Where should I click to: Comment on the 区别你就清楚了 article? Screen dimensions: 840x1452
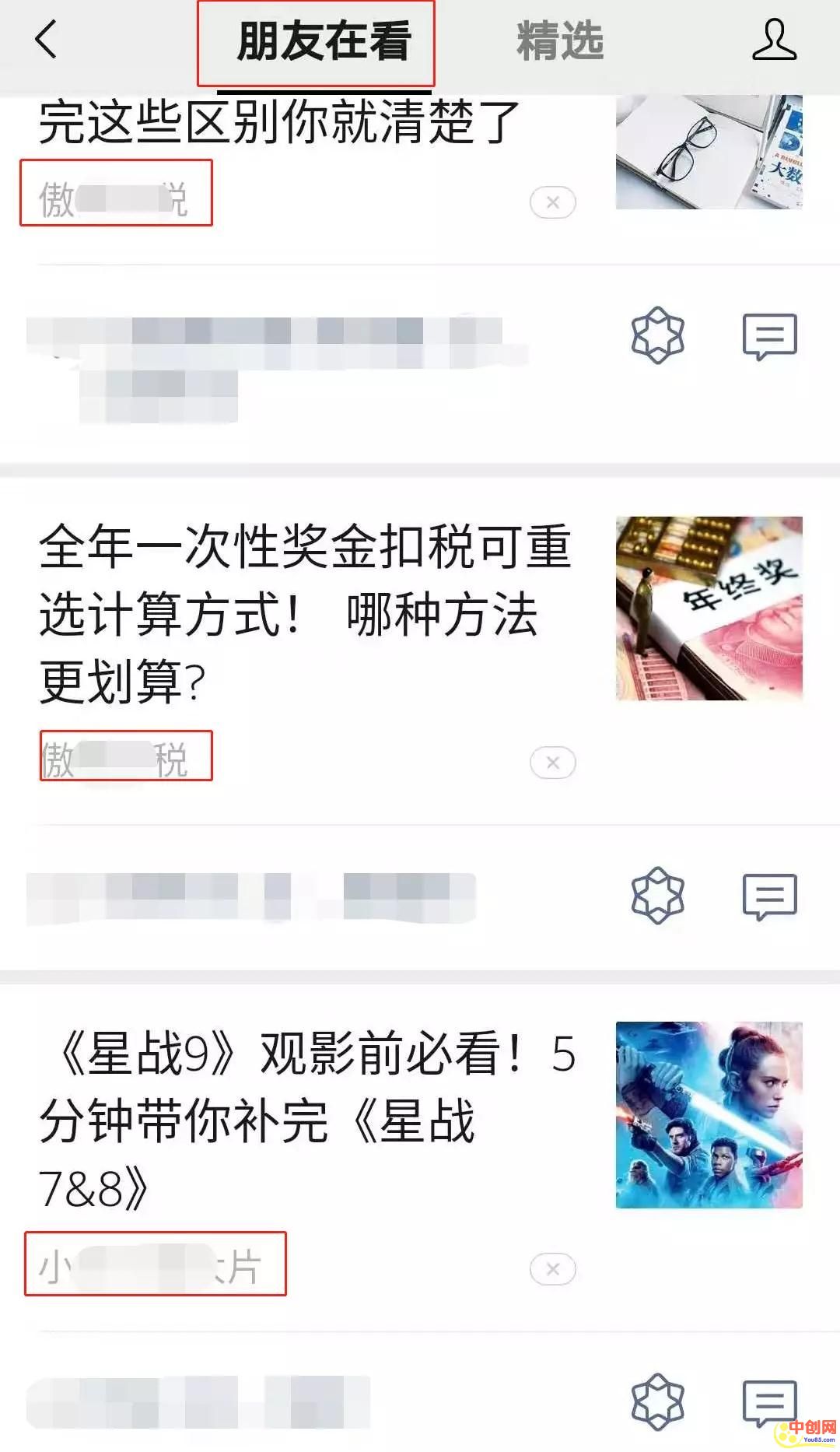769,335
